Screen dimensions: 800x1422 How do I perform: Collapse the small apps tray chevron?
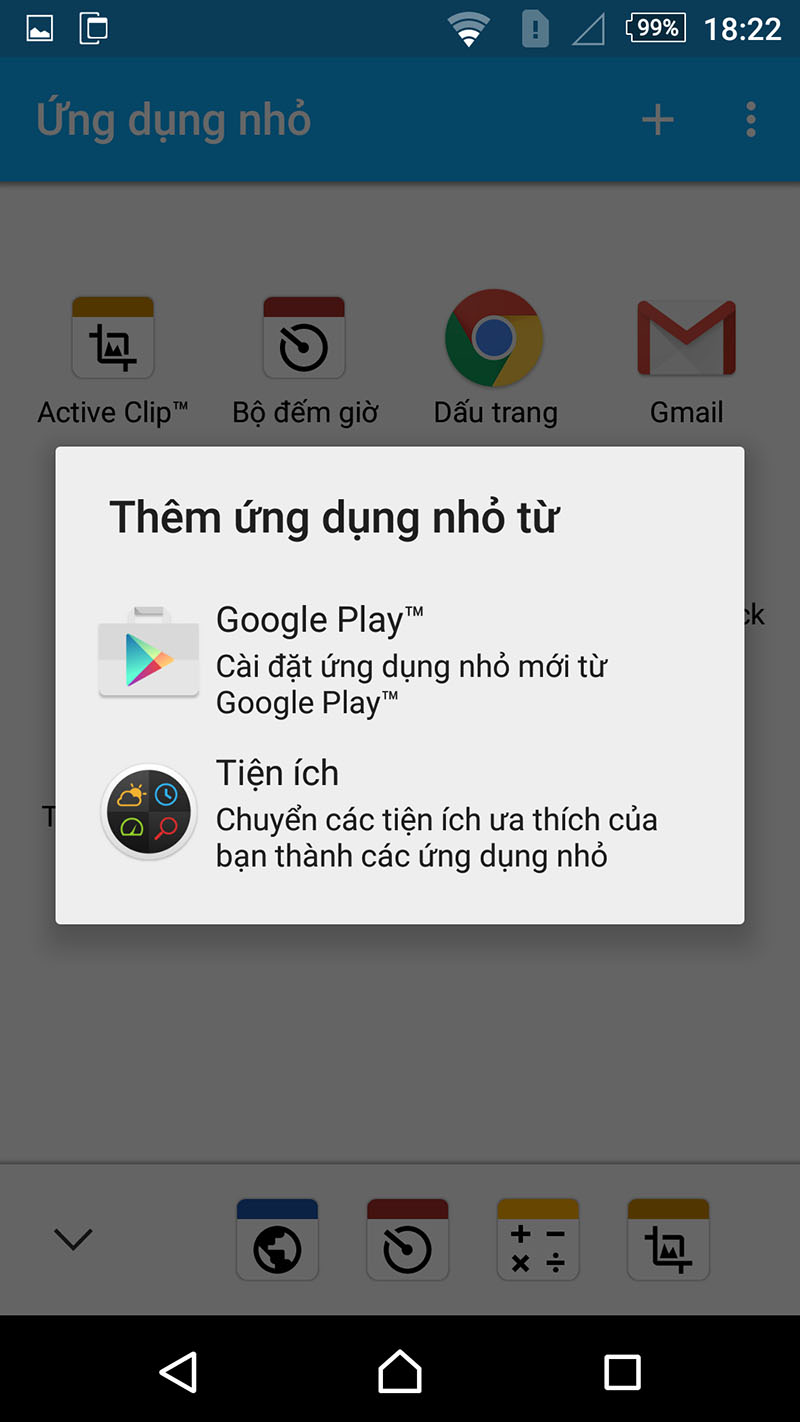pyautogui.click(x=73, y=1239)
